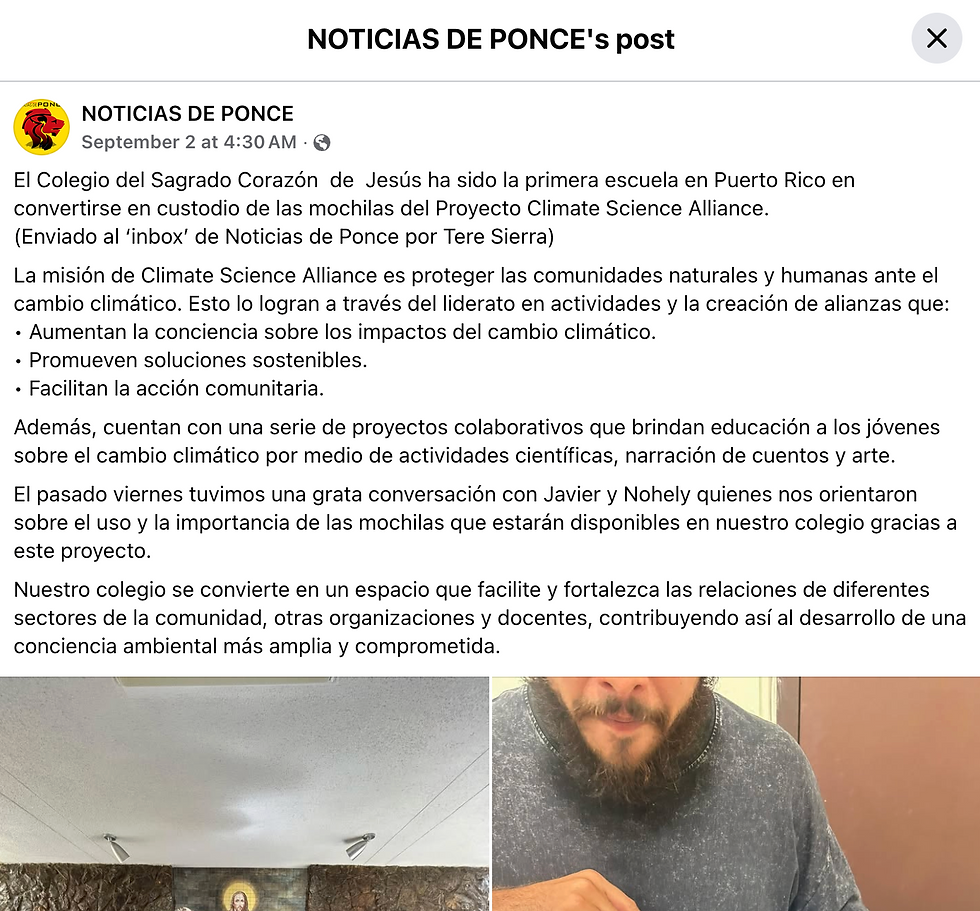Open the NOTICIAS DE PONCE page name link
The height and width of the screenshot is (911, 980).
(187, 114)
